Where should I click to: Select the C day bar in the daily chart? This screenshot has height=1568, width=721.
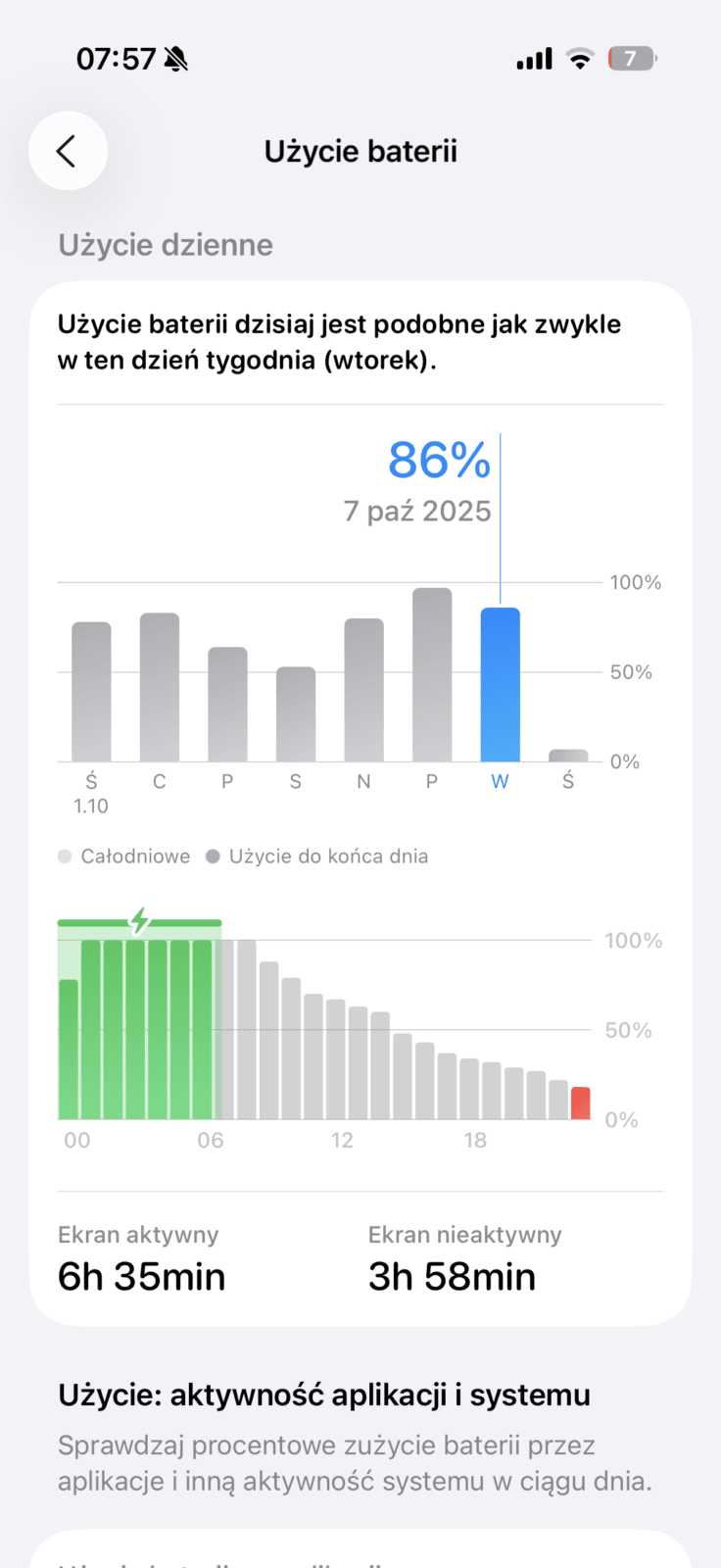[160, 687]
